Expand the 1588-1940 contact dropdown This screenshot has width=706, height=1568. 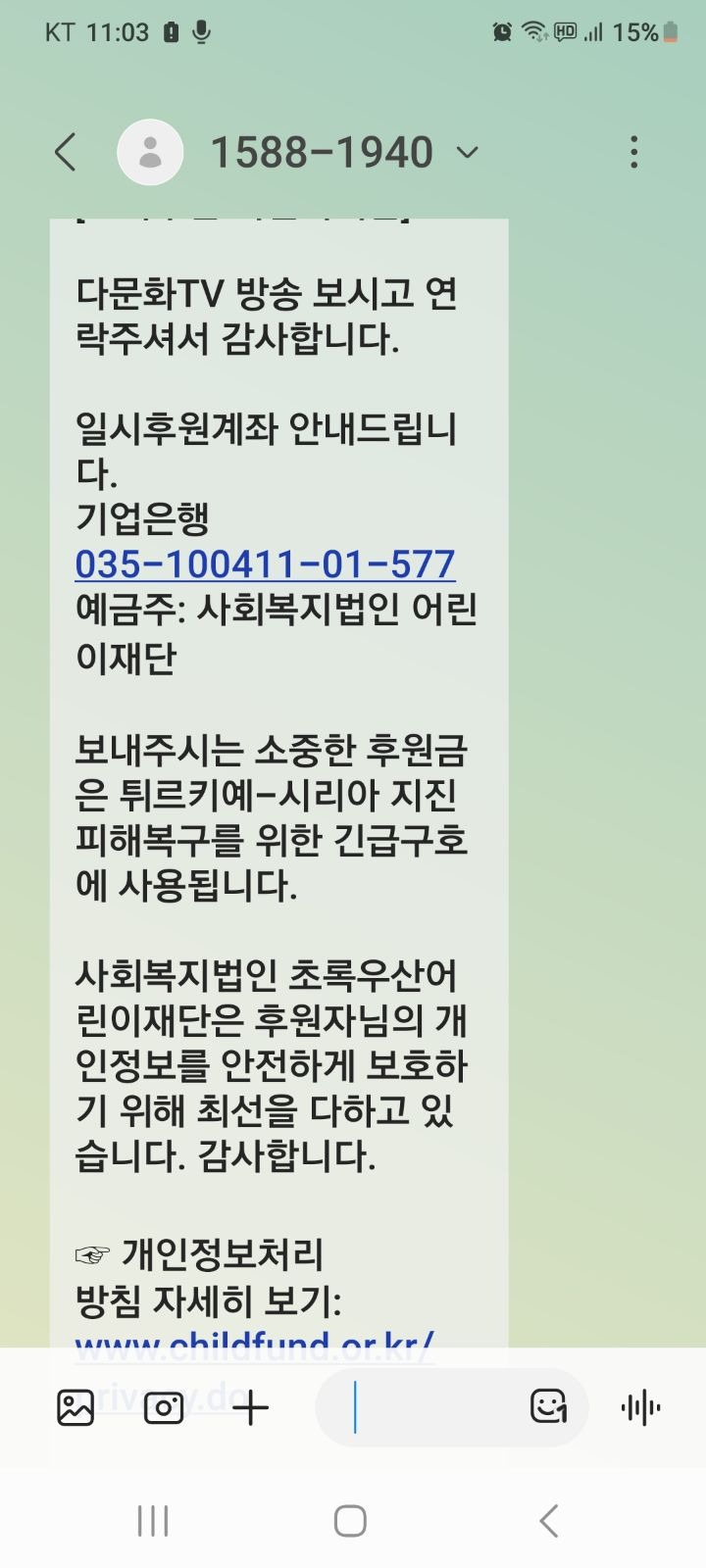point(468,152)
